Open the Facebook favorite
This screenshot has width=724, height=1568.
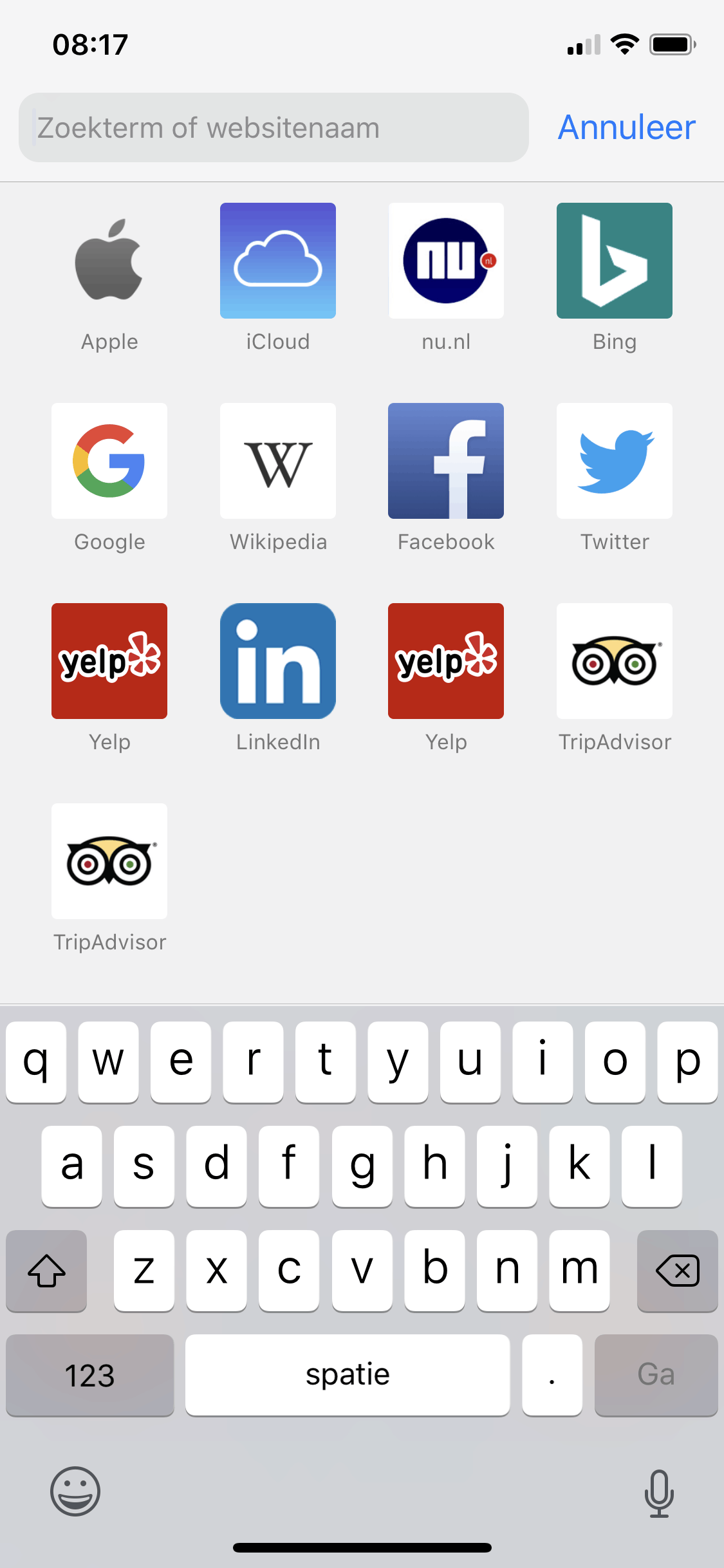click(x=446, y=462)
